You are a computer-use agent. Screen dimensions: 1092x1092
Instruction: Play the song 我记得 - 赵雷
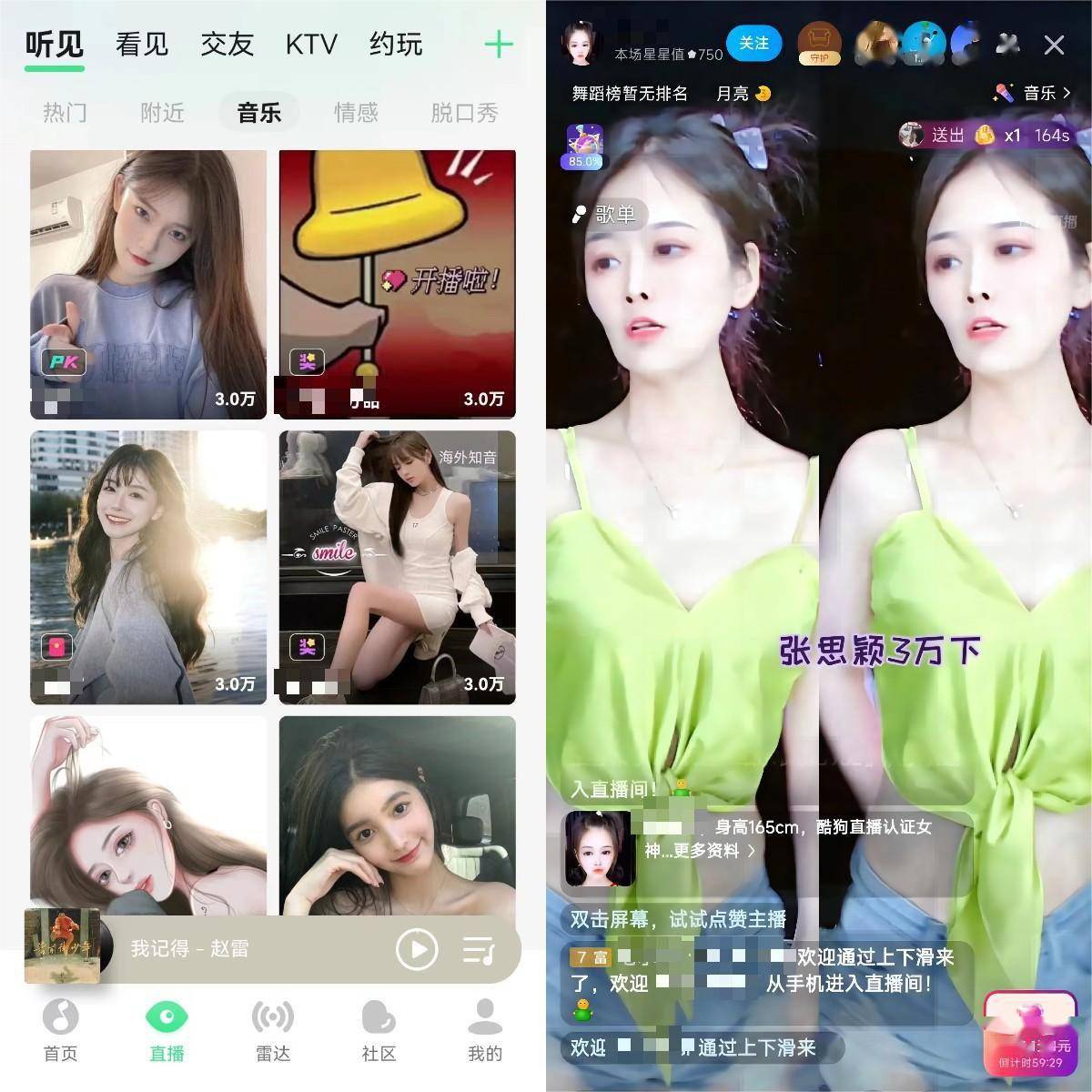tap(417, 949)
